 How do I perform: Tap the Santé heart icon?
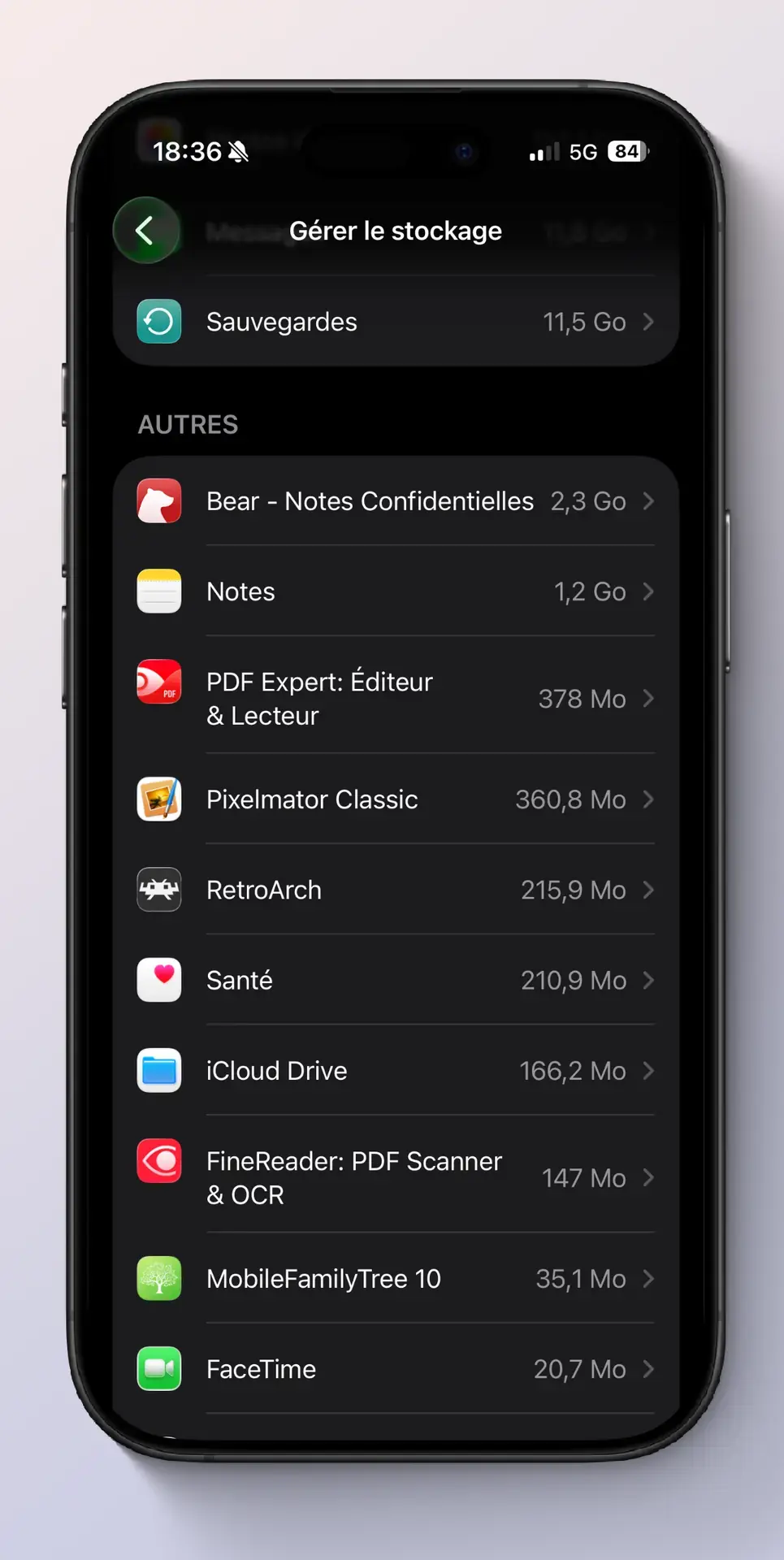[158, 980]
